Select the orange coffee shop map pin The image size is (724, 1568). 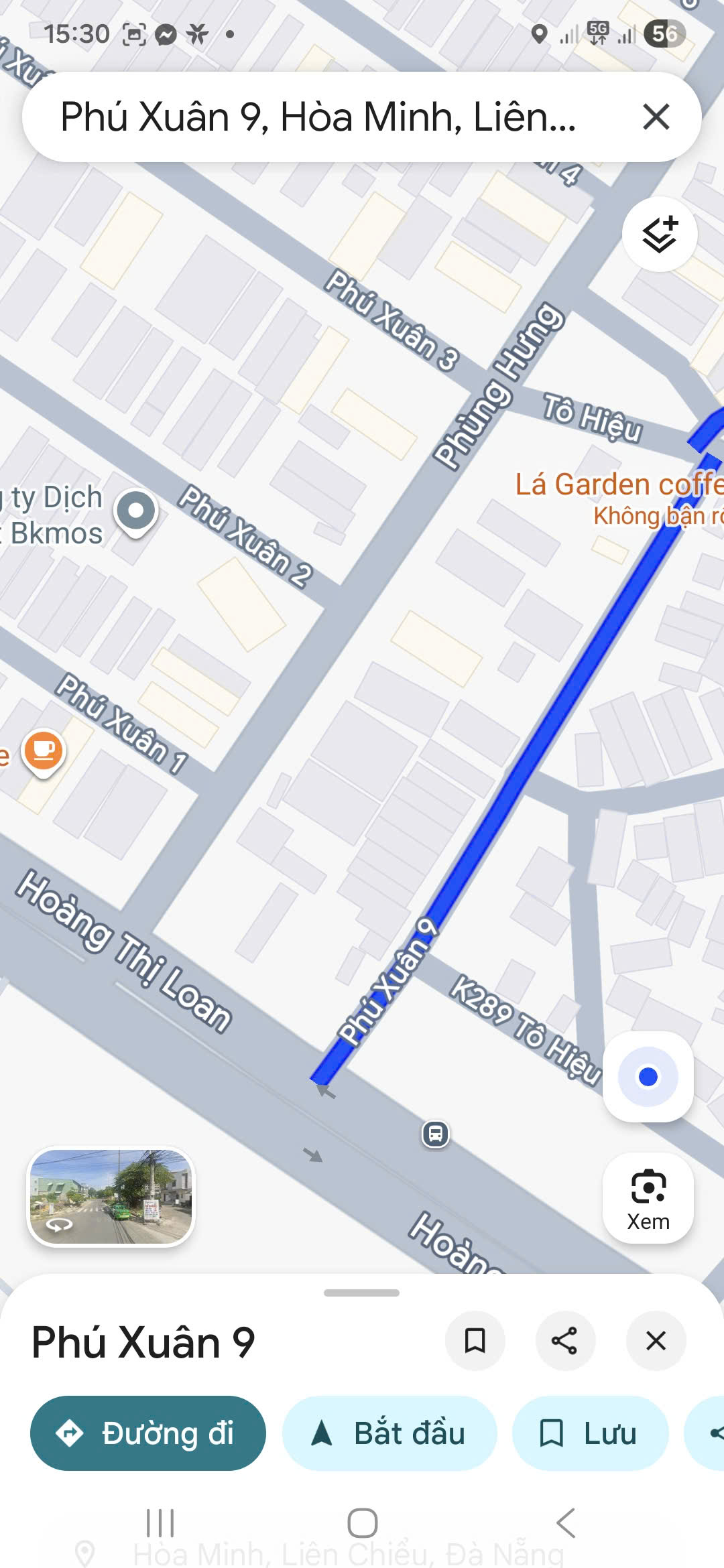(44, 750)
